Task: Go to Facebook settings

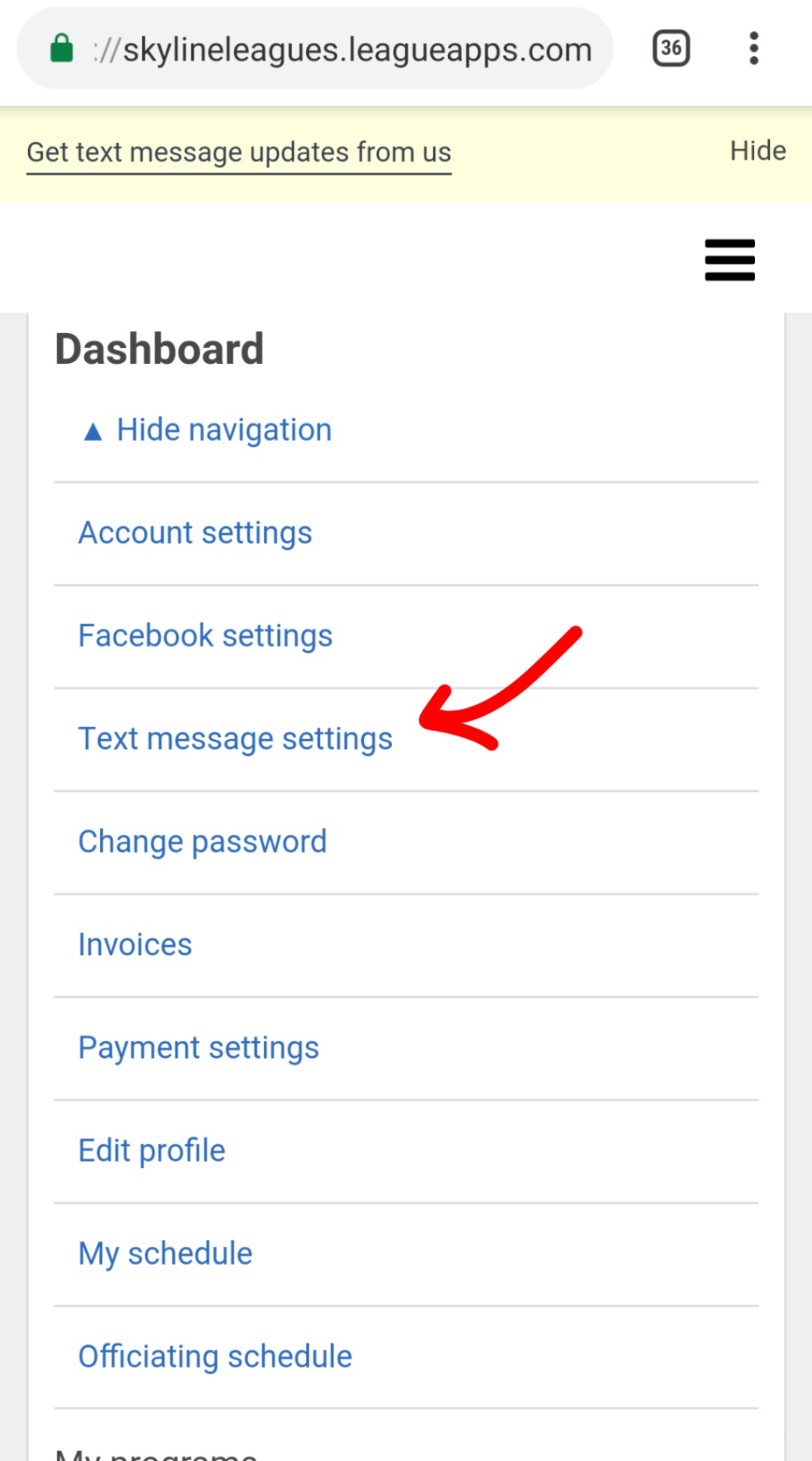Action: click(205, 636)
